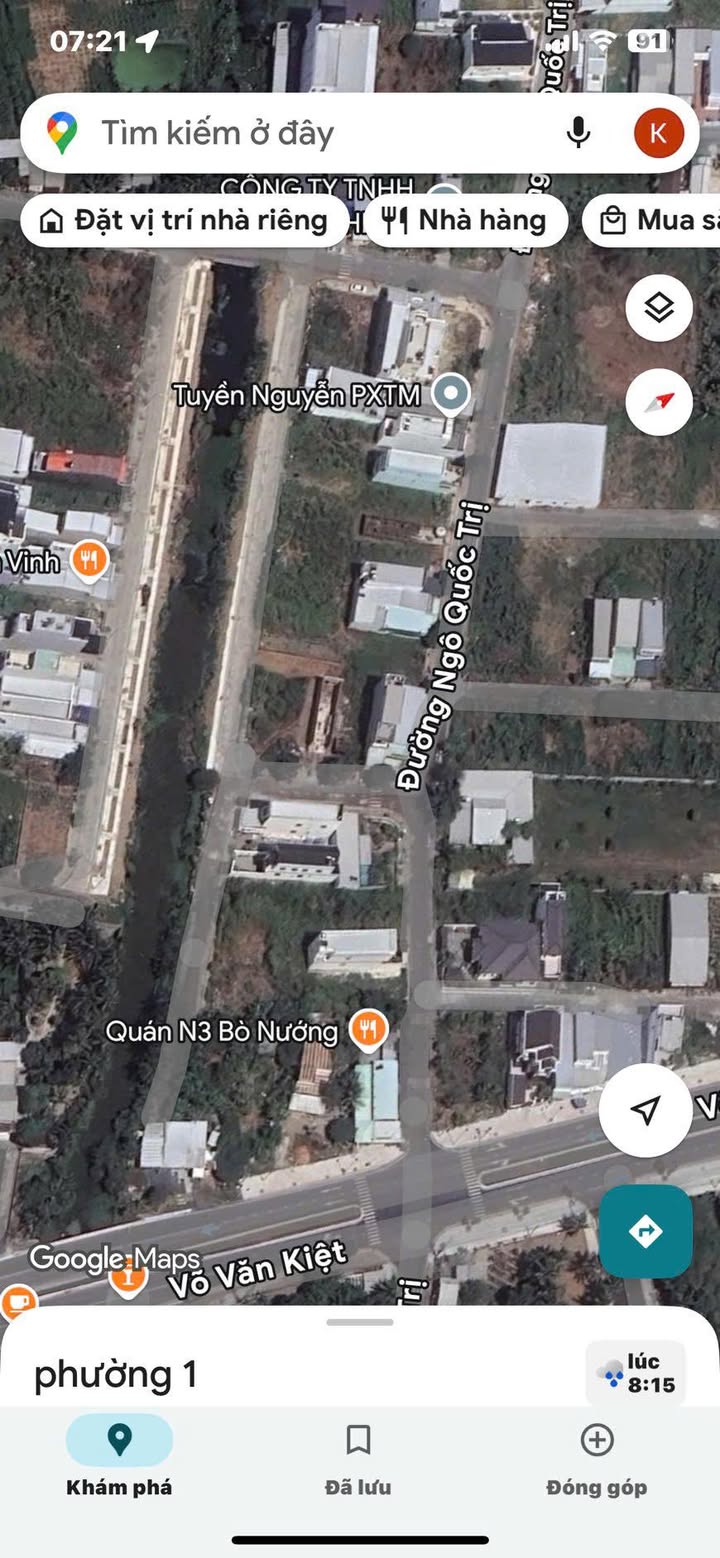This screenshot has height=1558, width=720.
Task: Switch to the Đã lưu tab
Action: (x=358, y=1460)
